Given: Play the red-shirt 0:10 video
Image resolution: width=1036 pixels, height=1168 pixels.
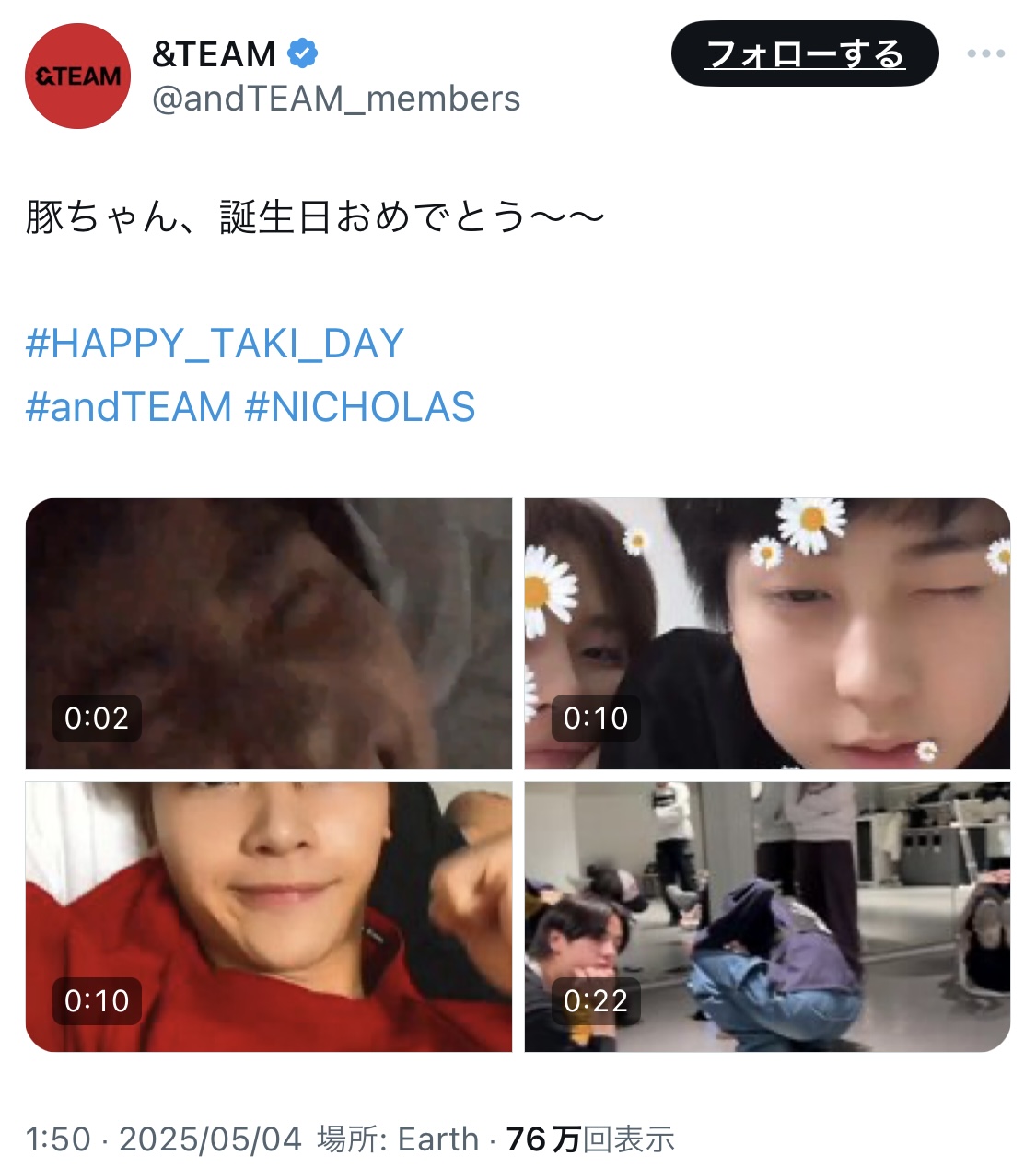Looking at the screenshot, I should coord(268,917).
